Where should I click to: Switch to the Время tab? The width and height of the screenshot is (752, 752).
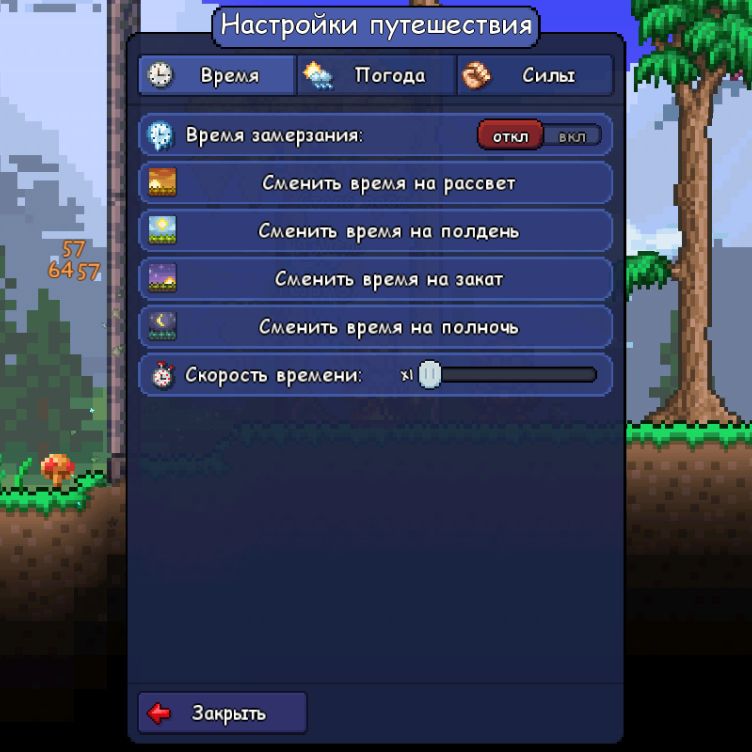tap(217, 76)
